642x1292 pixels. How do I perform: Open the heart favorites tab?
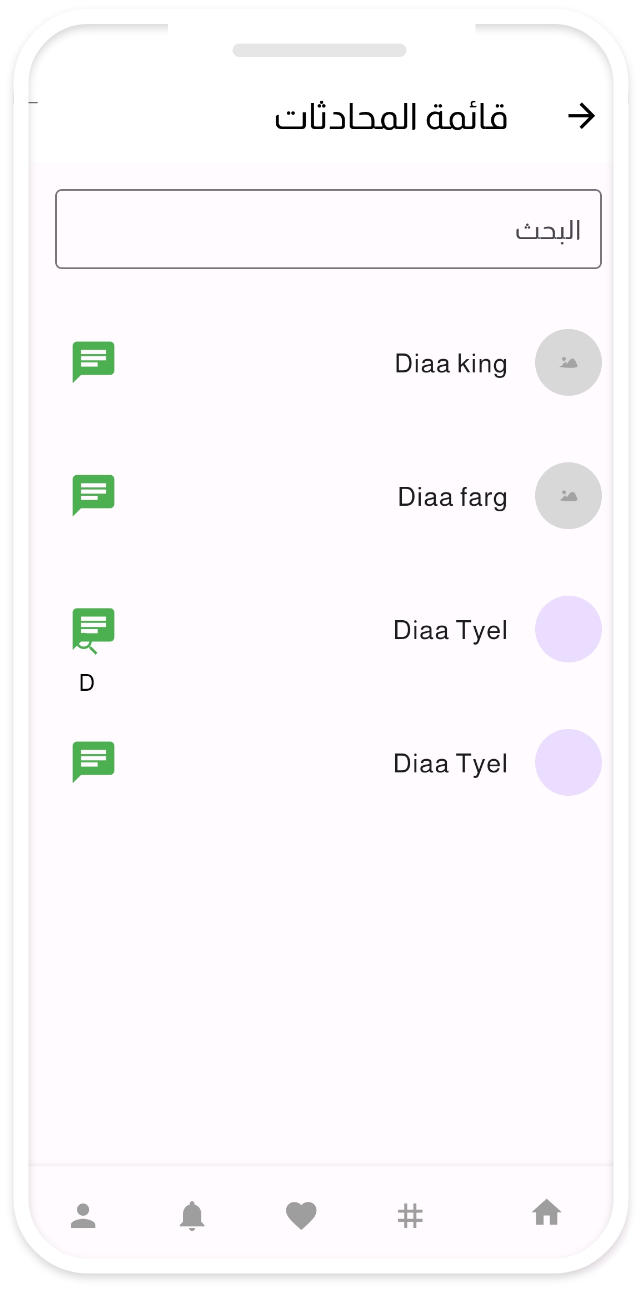point(301,1216)
